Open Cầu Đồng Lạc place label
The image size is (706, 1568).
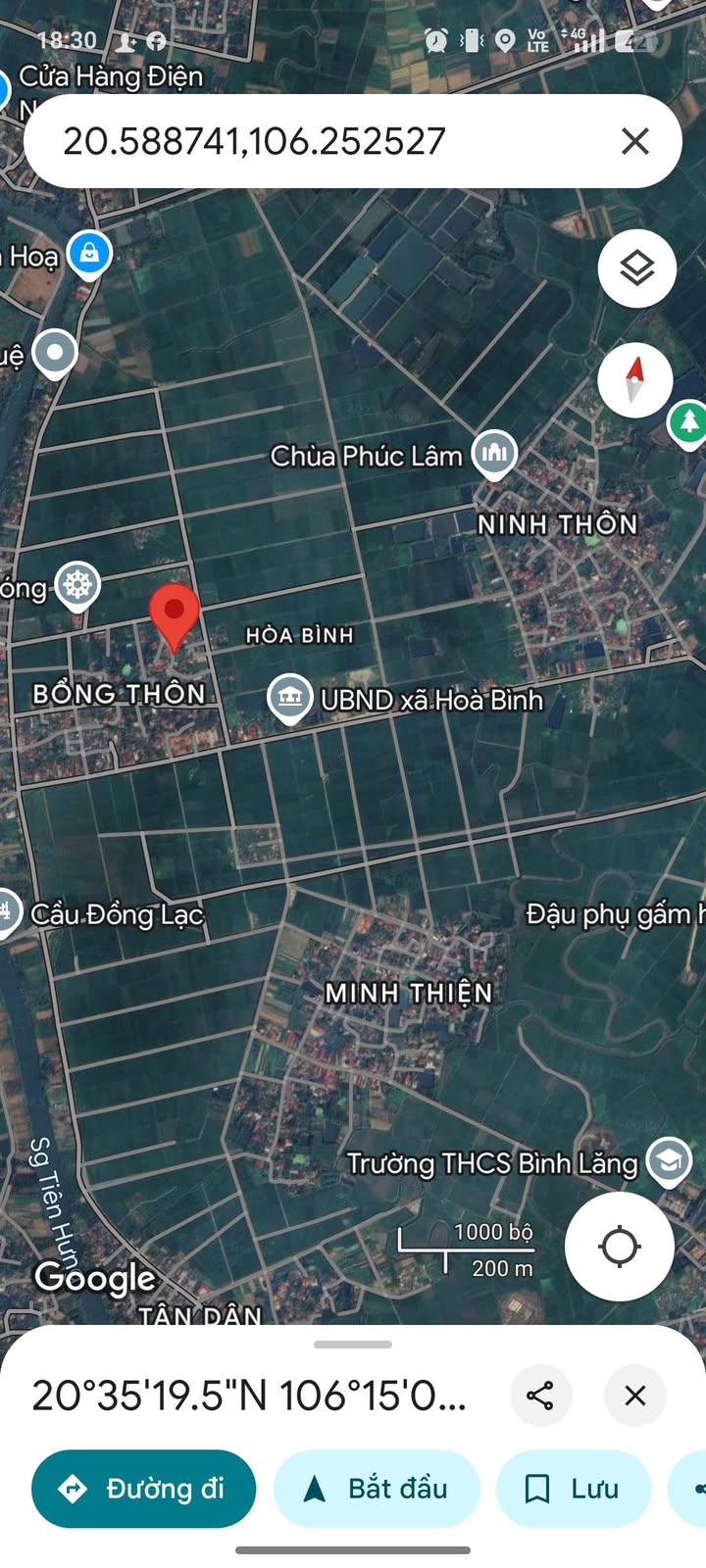click(117, 914)
